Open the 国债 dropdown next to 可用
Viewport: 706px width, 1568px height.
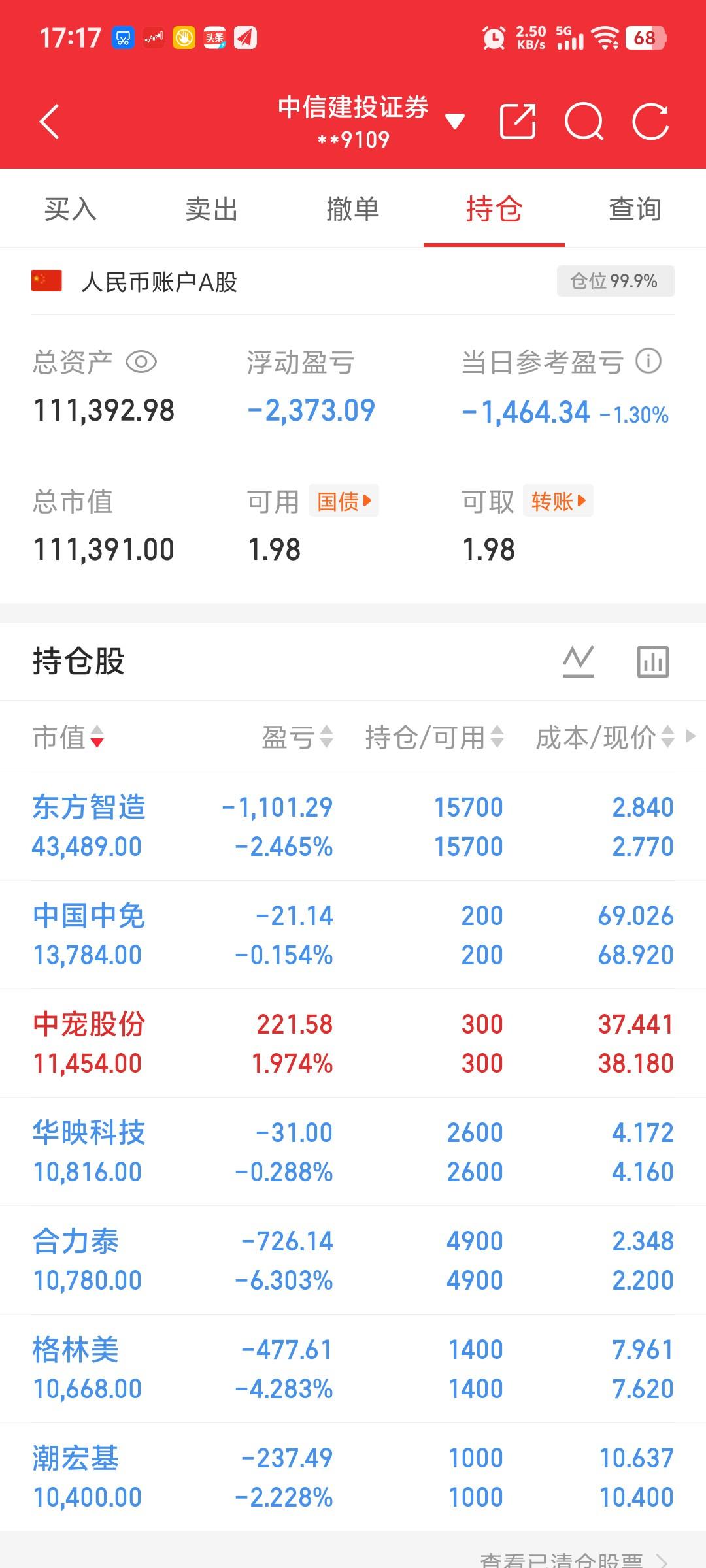(343, 500)
